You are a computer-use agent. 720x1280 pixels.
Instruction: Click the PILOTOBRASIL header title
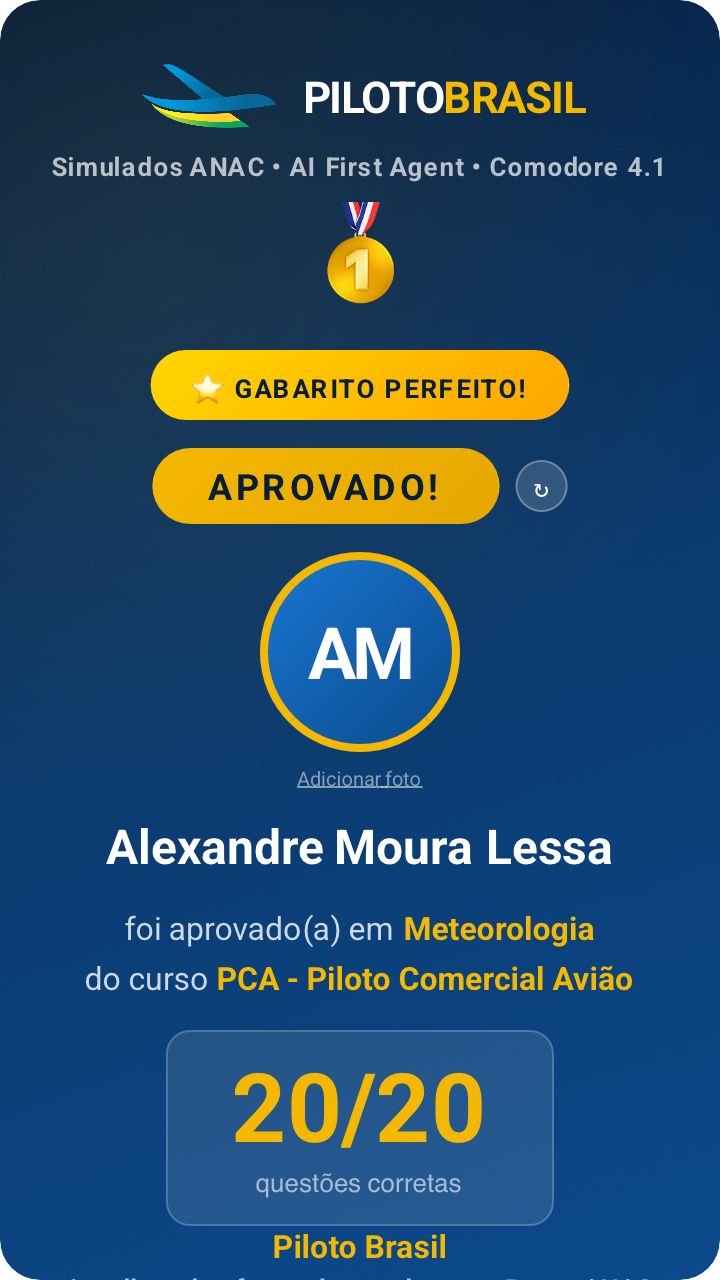443,98
